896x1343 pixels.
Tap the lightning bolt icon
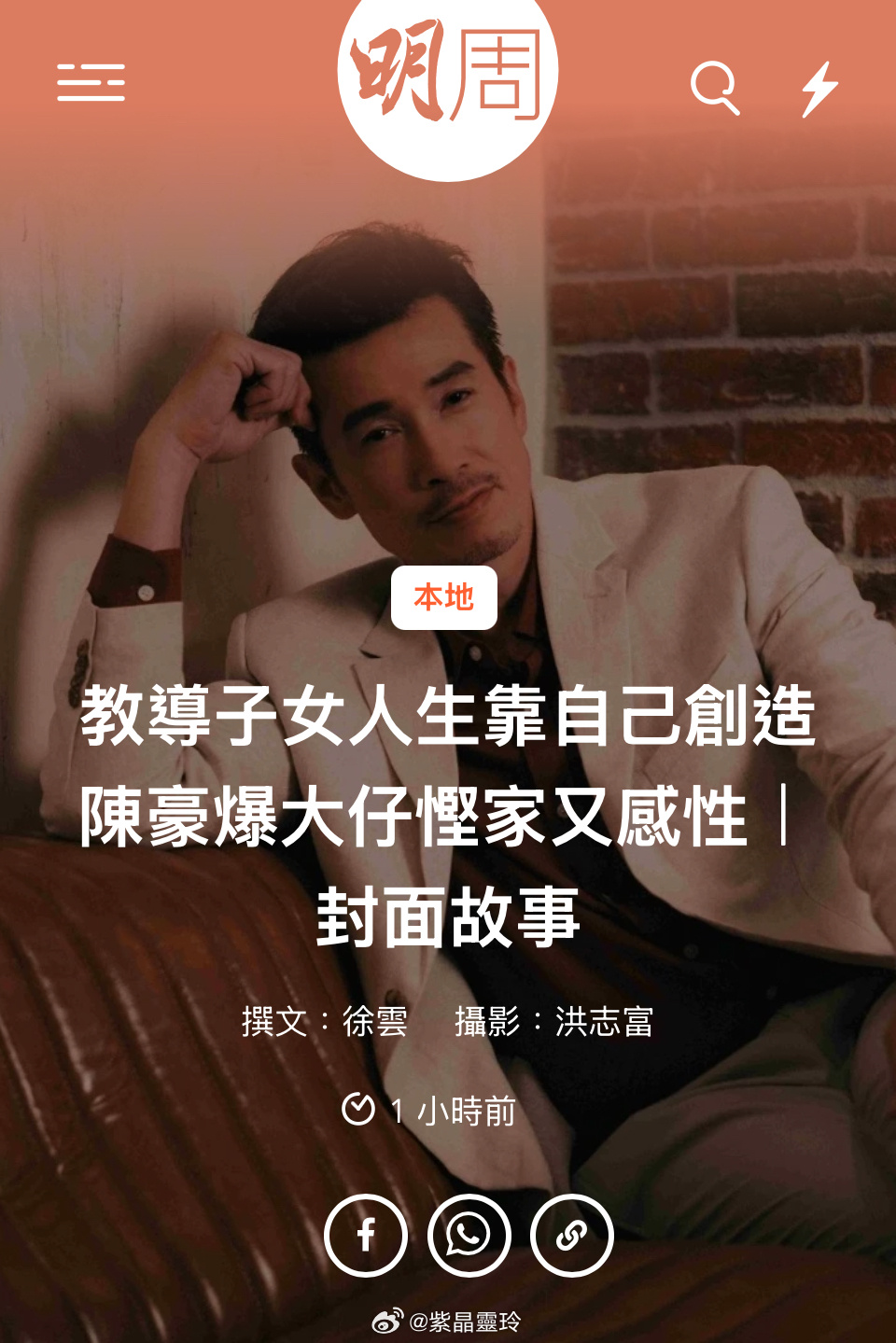click(819, 89)
